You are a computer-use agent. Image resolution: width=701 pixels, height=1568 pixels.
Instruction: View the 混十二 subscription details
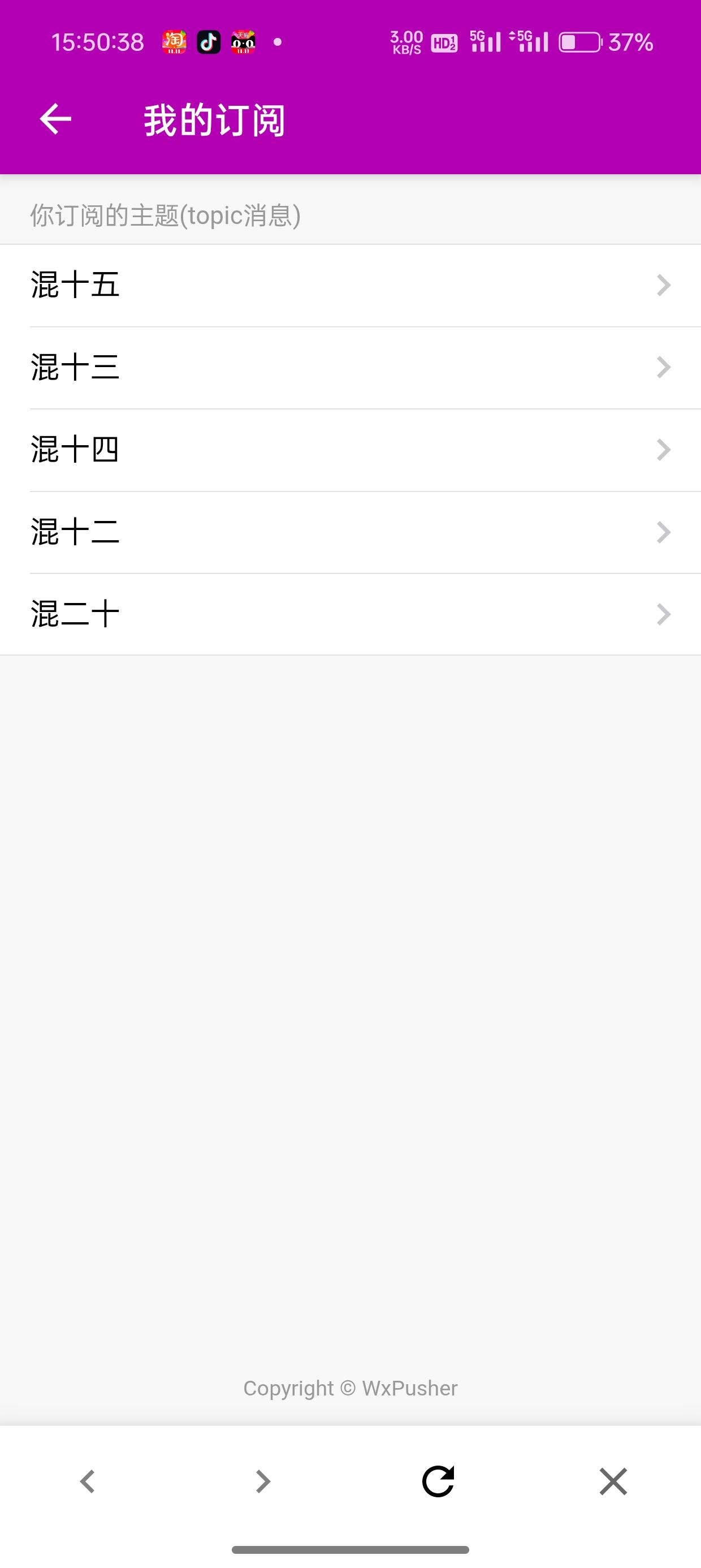[x=350, y=532]
